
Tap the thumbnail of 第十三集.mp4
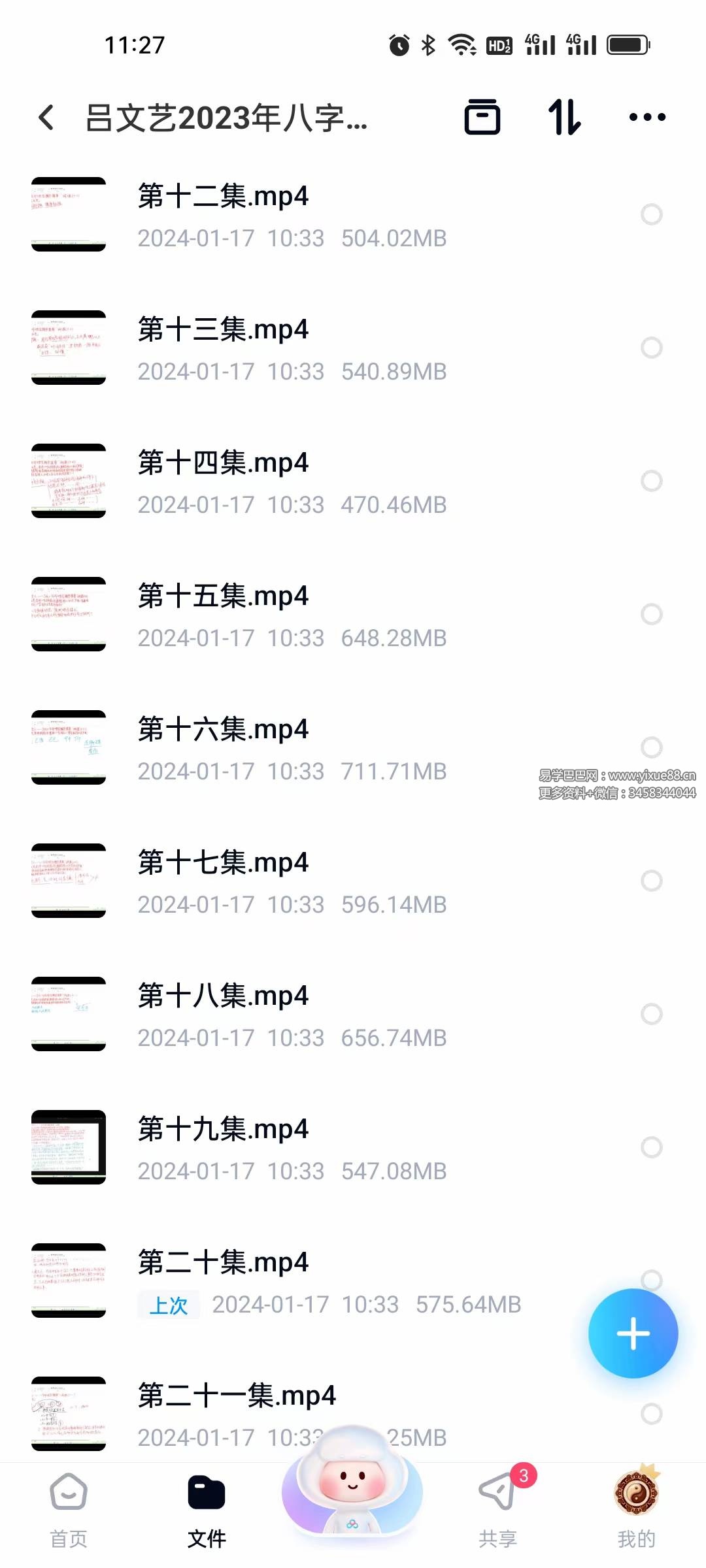pos(69,347)
